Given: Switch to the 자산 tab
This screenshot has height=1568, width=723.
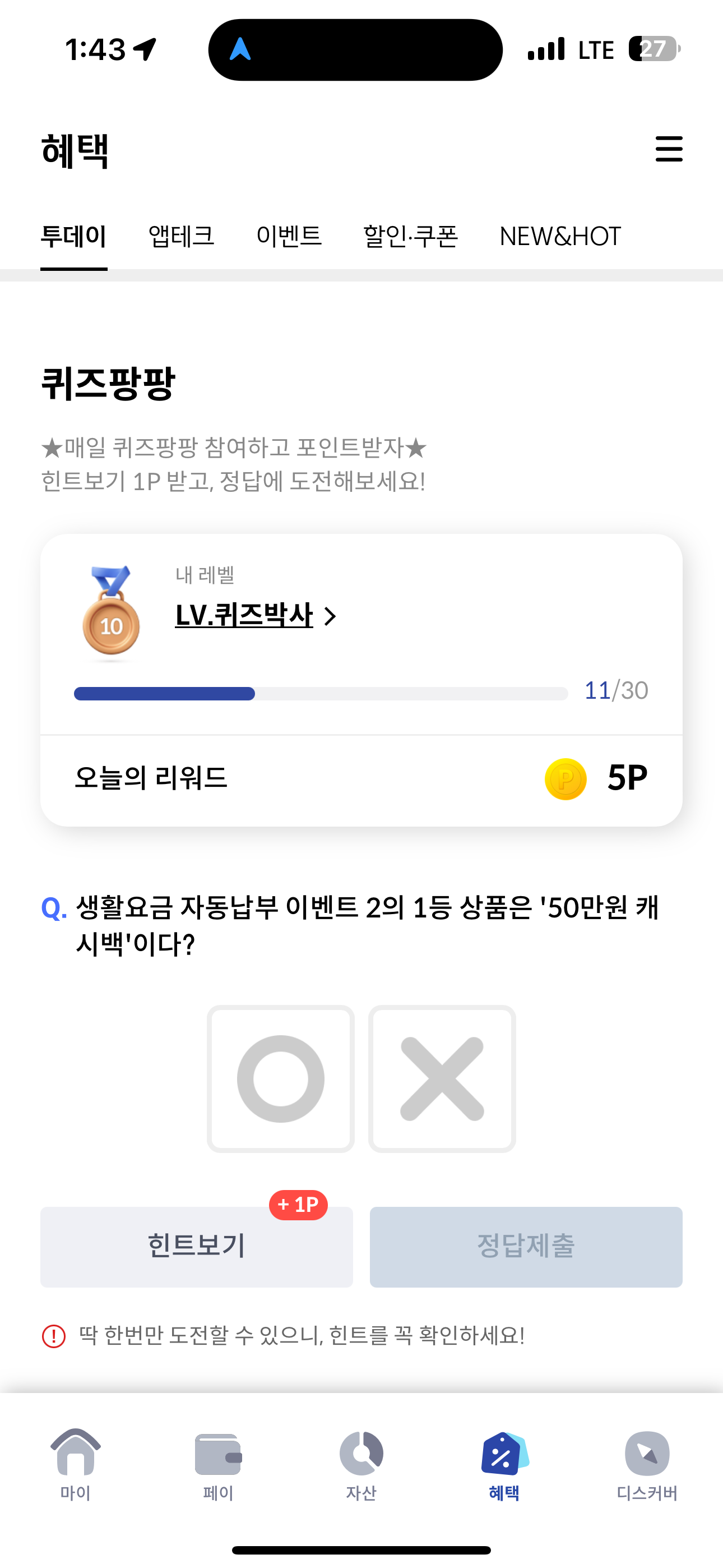Looking at the screenshot, I should [361, 1465].
